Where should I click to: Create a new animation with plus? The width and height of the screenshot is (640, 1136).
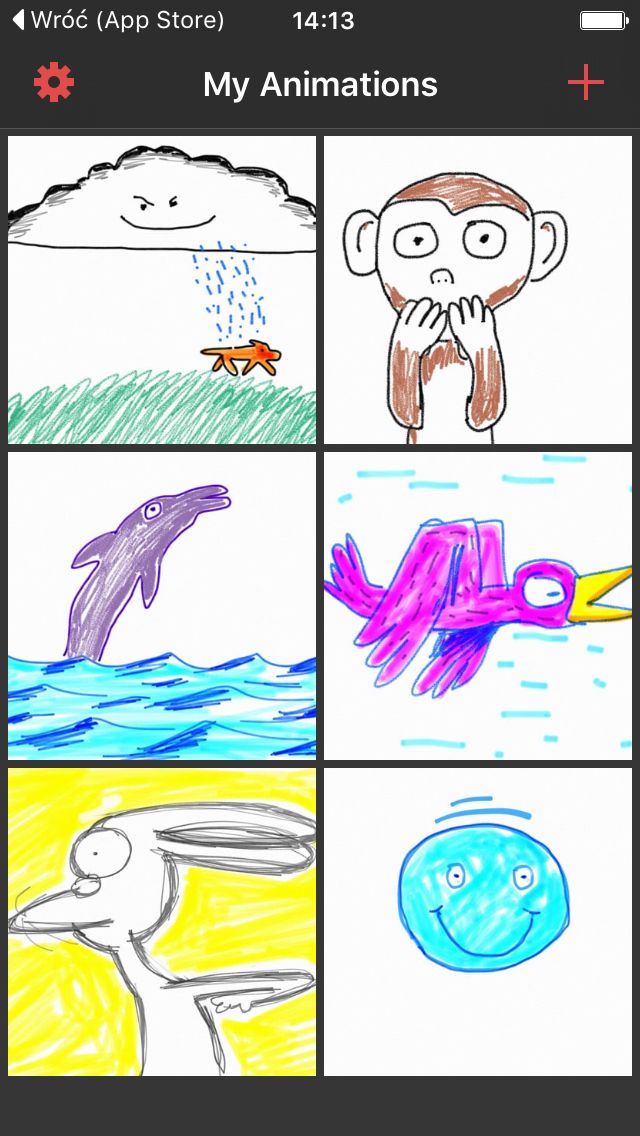coord(586,83)
